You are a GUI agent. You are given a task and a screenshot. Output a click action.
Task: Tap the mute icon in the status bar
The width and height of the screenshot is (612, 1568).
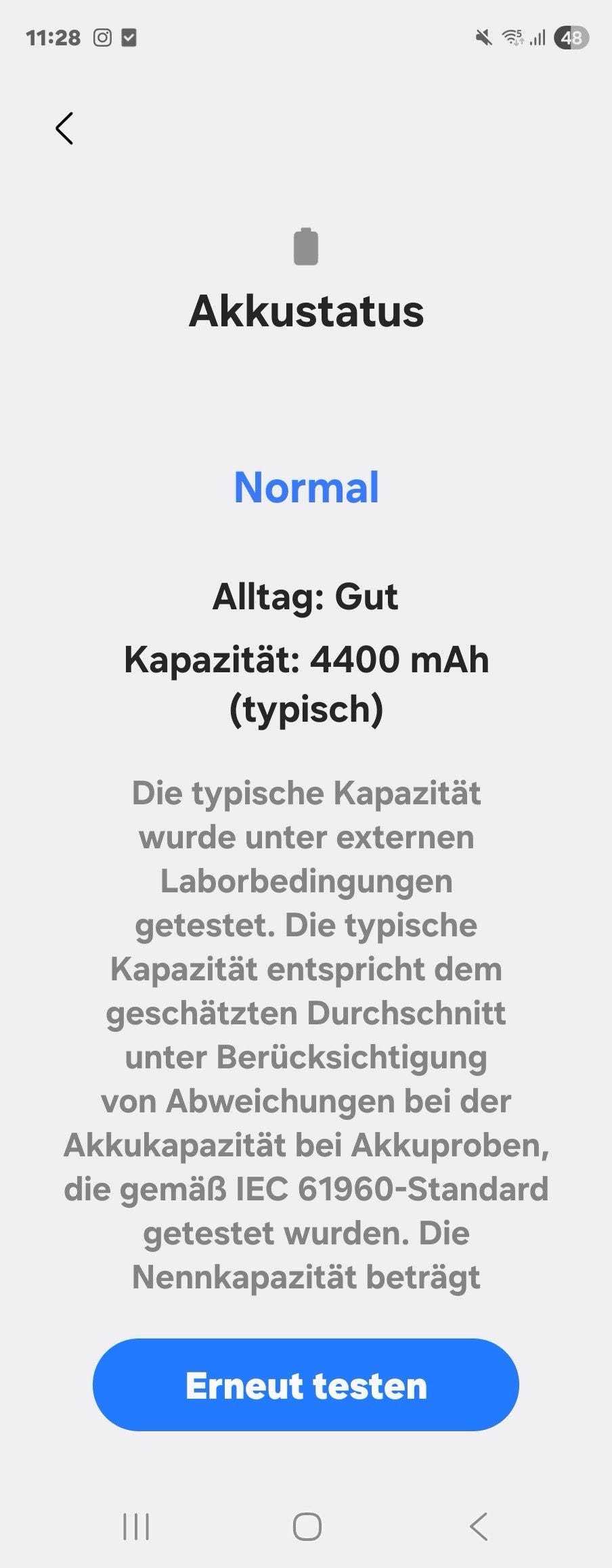tap(483, 39)
